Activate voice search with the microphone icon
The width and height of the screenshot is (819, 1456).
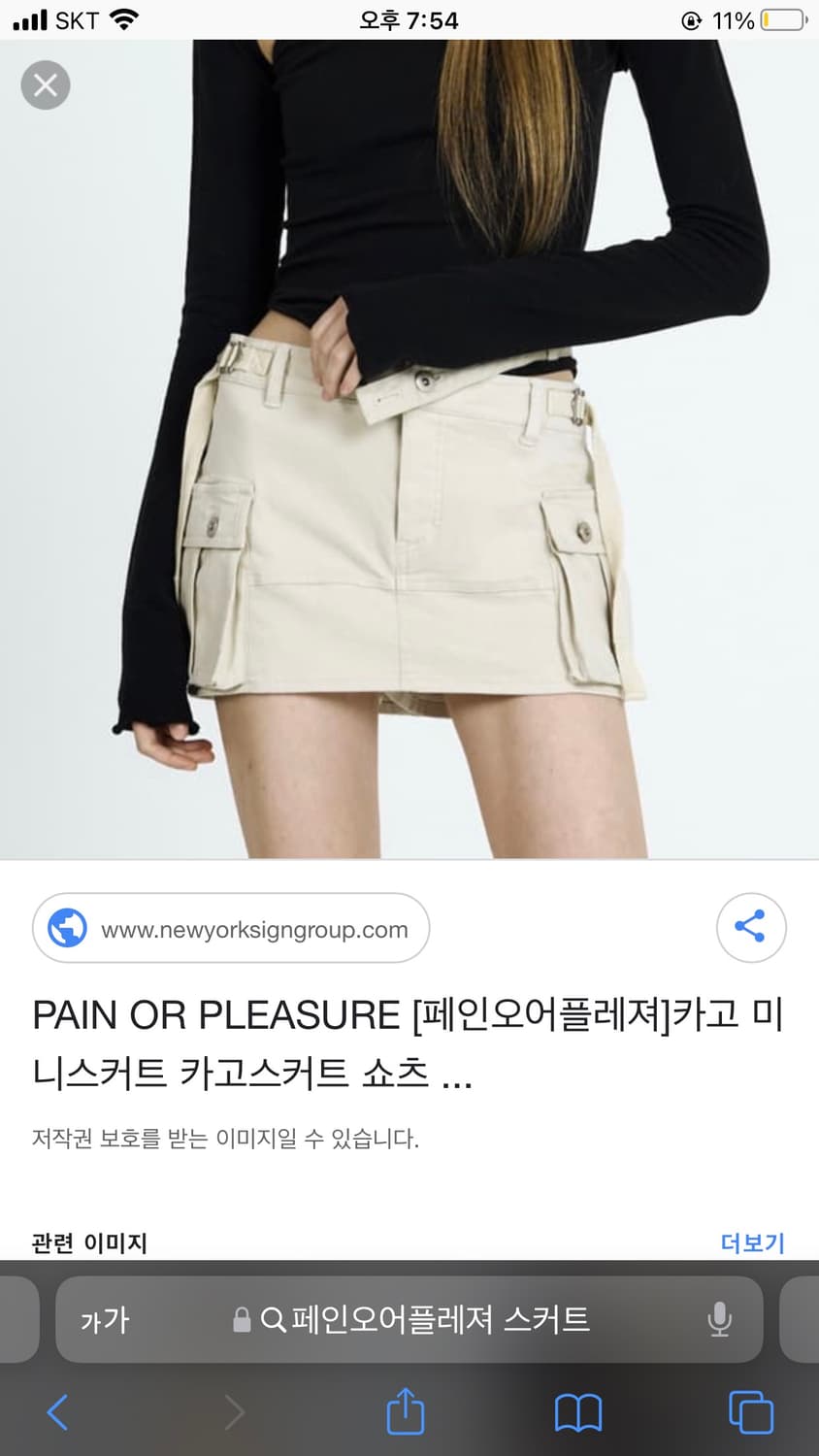719,1320
